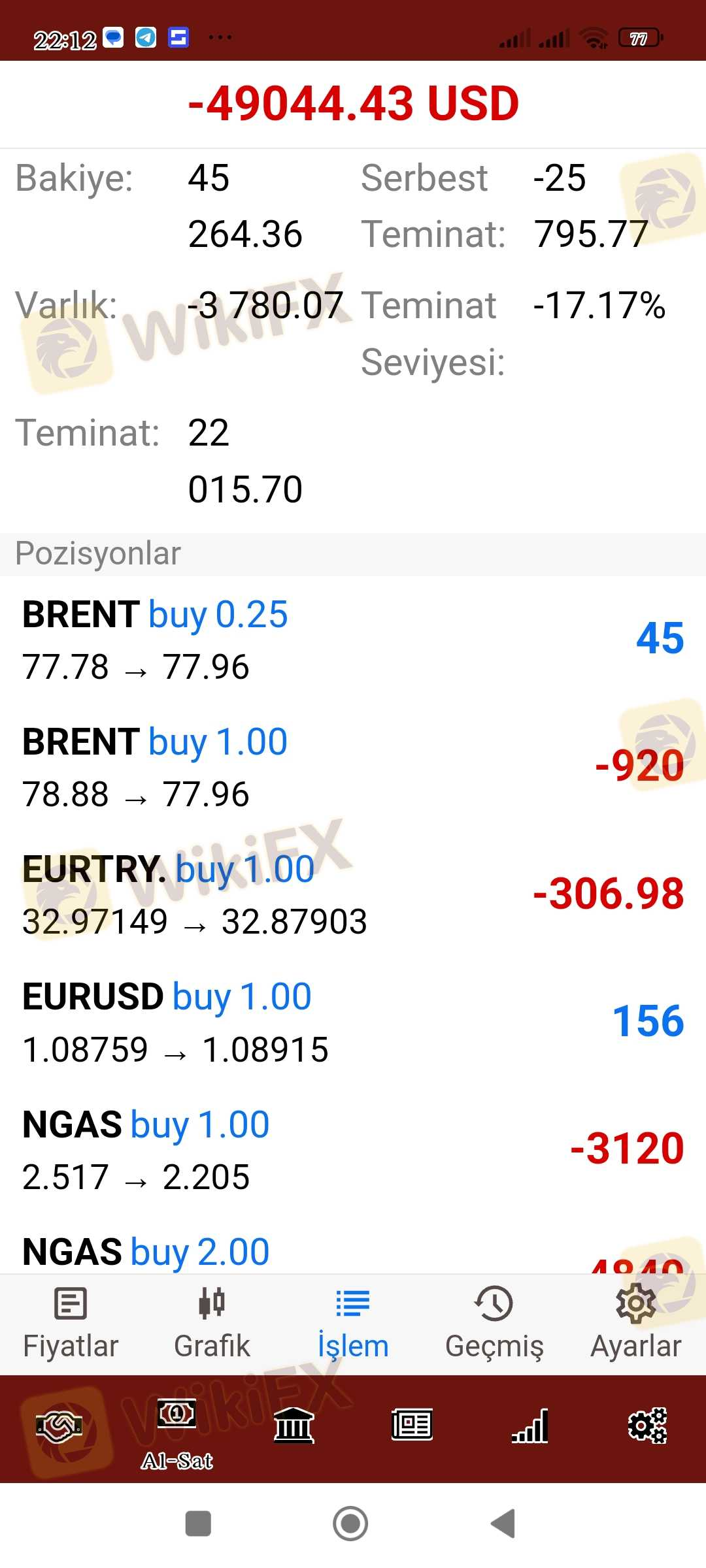The height and width of the screenshot is (1568, 706).
Task: Go to the Geçmiş history tab
Action: point(494,1322)
